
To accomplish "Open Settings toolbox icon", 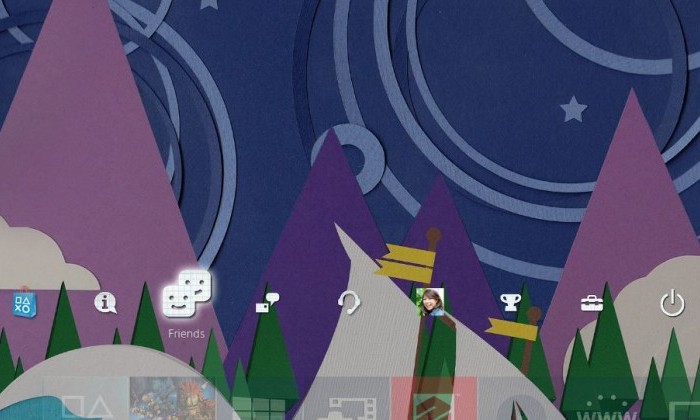I will [x=592, y=302].
